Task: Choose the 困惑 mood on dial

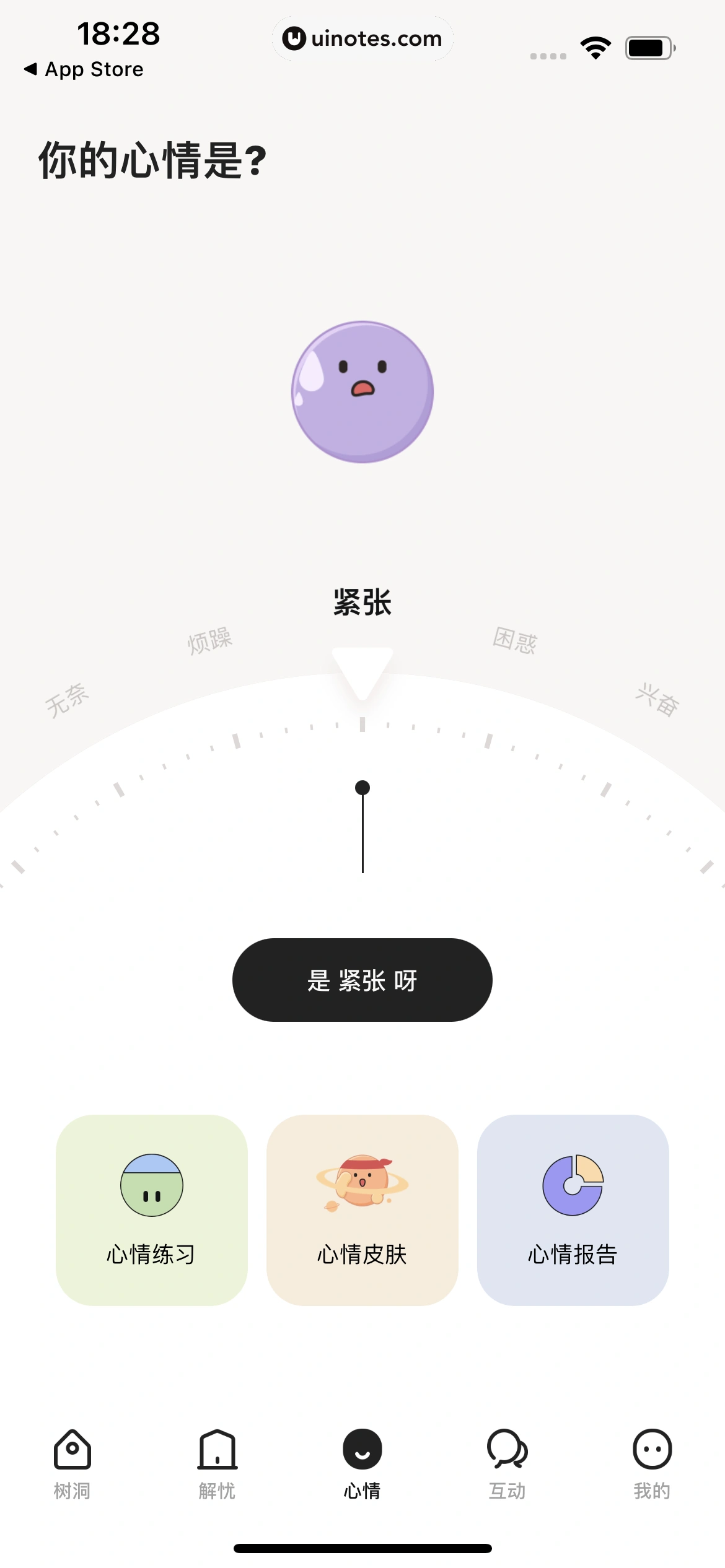Action: click(x=515, y=640)
